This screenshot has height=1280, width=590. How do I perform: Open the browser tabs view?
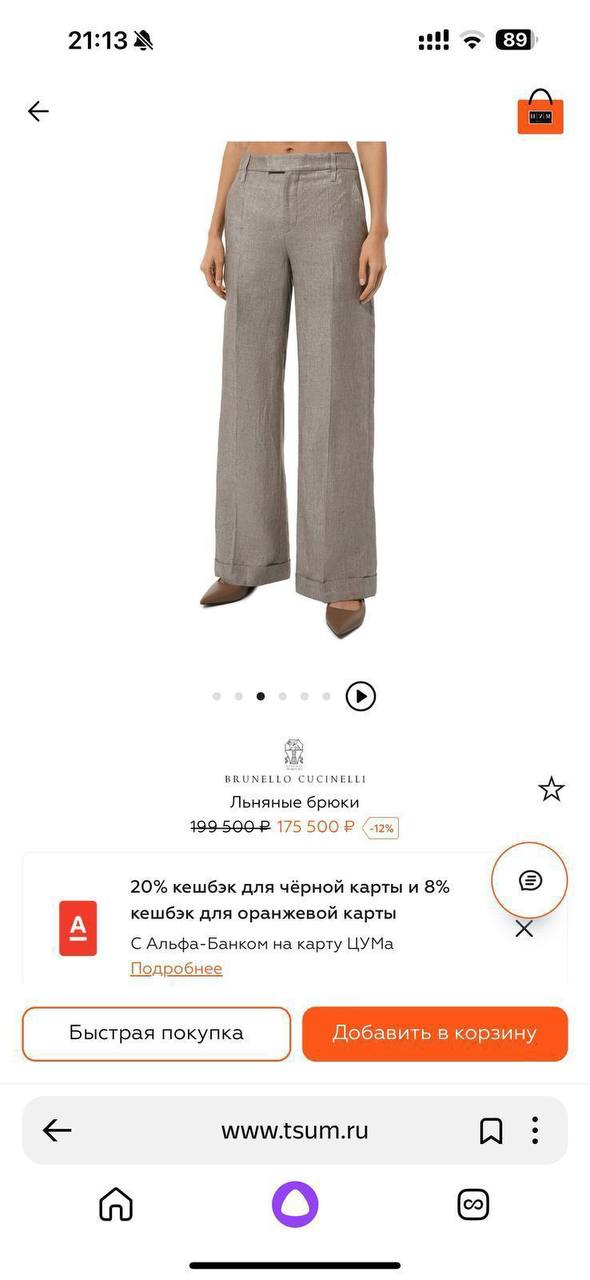pyautogui.click(x=473, y=1204)
